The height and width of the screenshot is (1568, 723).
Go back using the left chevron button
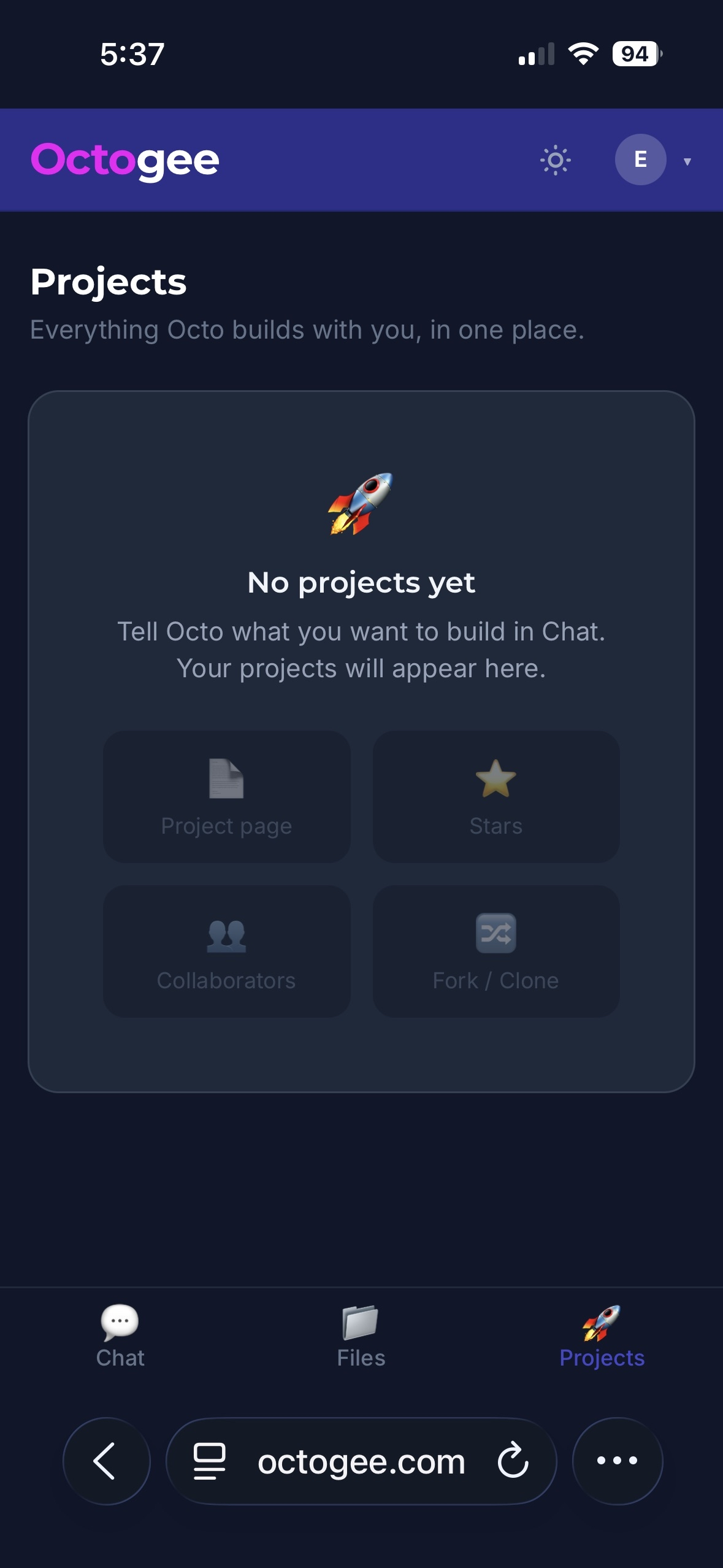click(106, 1461)
